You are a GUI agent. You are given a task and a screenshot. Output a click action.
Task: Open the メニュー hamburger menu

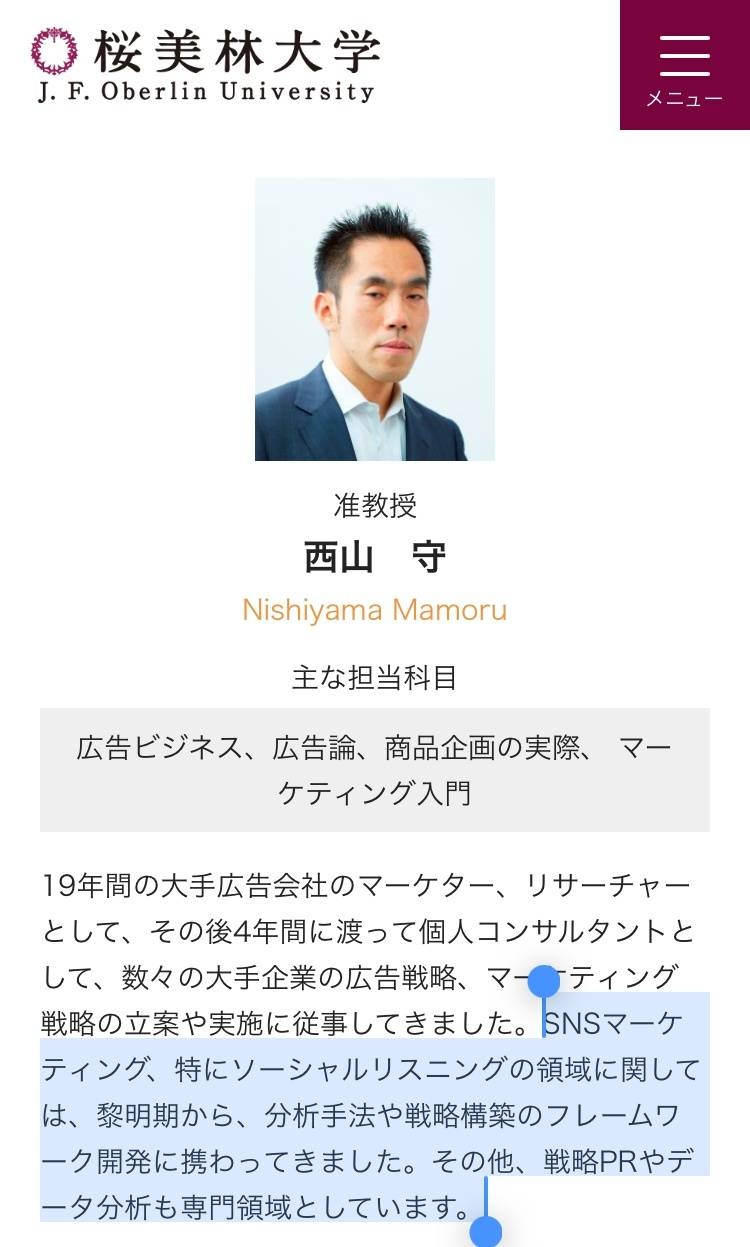coord(684,65)
